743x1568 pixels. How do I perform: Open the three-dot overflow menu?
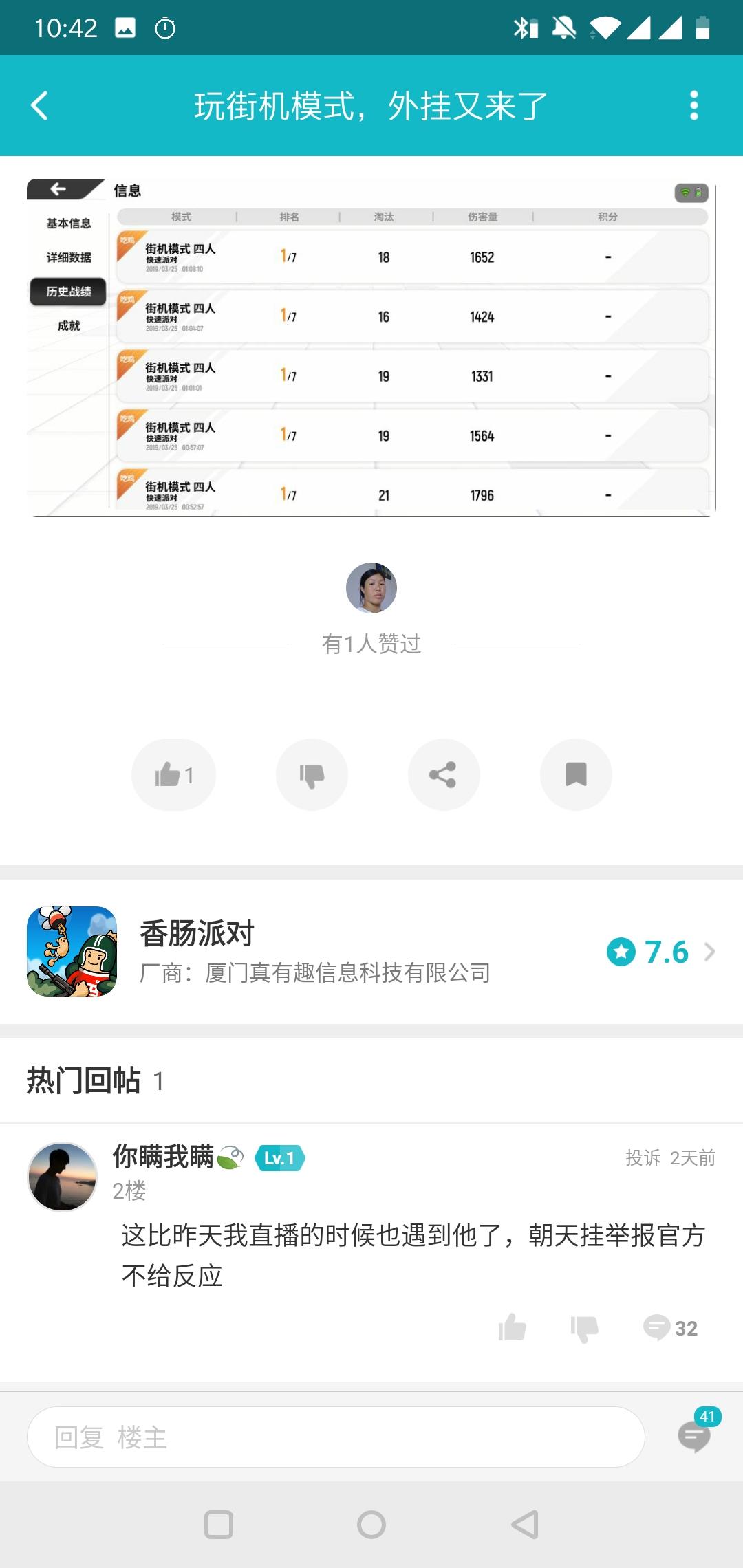pyautogui.click(x=693, y=106)
